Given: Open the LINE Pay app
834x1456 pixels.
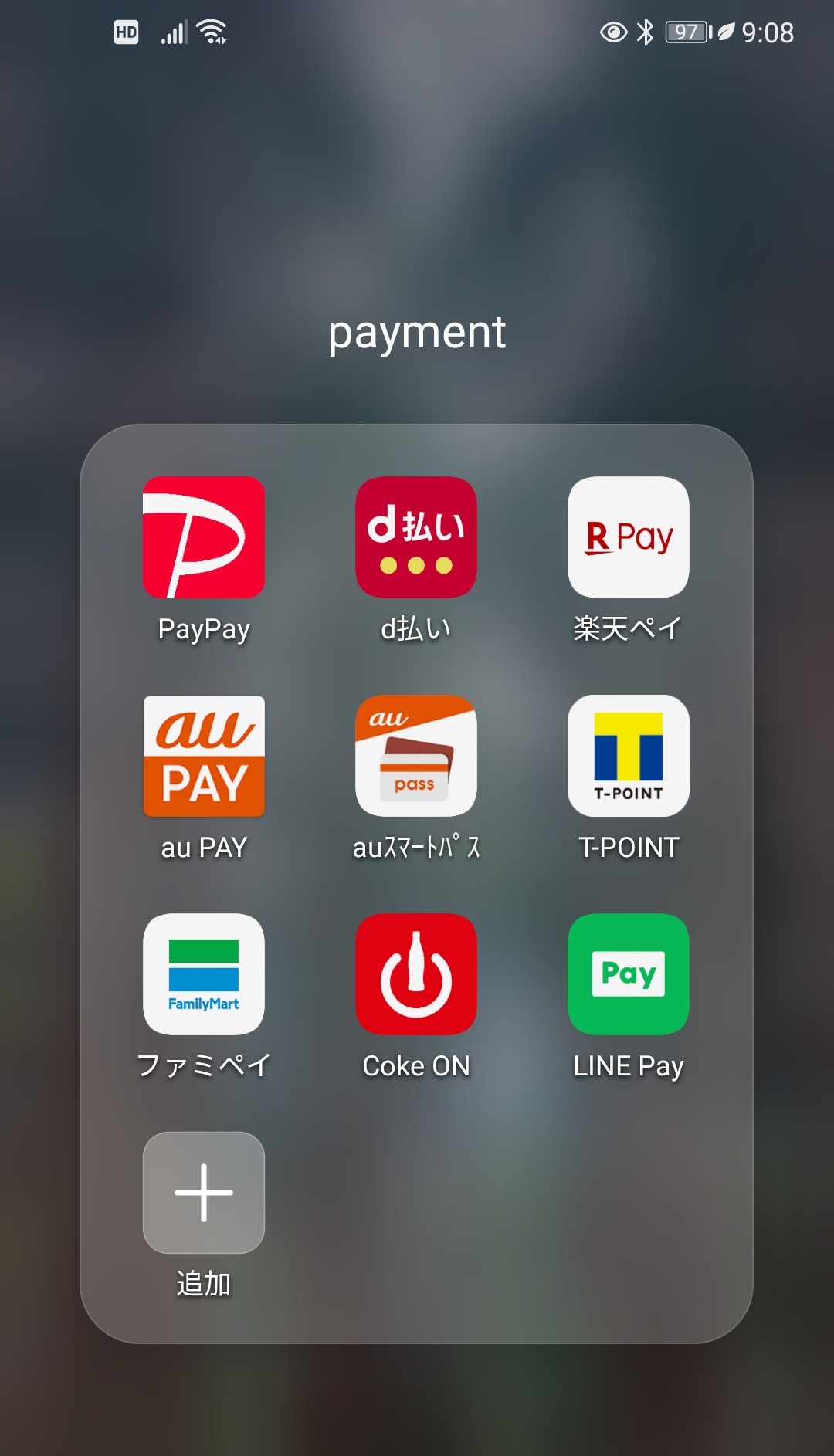Looking at the screenshot, I should 629,974.
